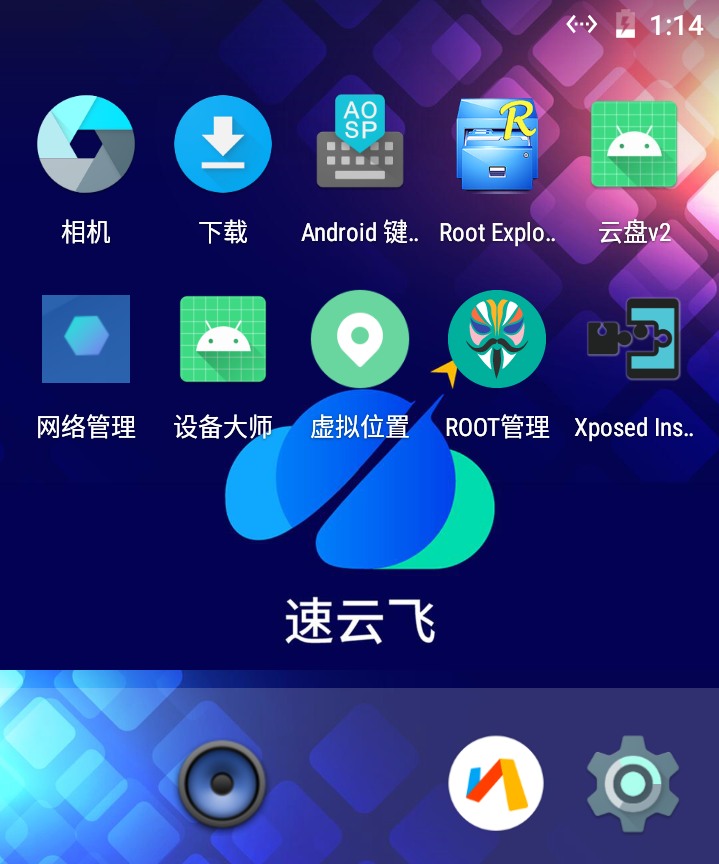Screen dimensions: 719x864
Task: Open Android 键盘 keyboard app
Action: 360,144
